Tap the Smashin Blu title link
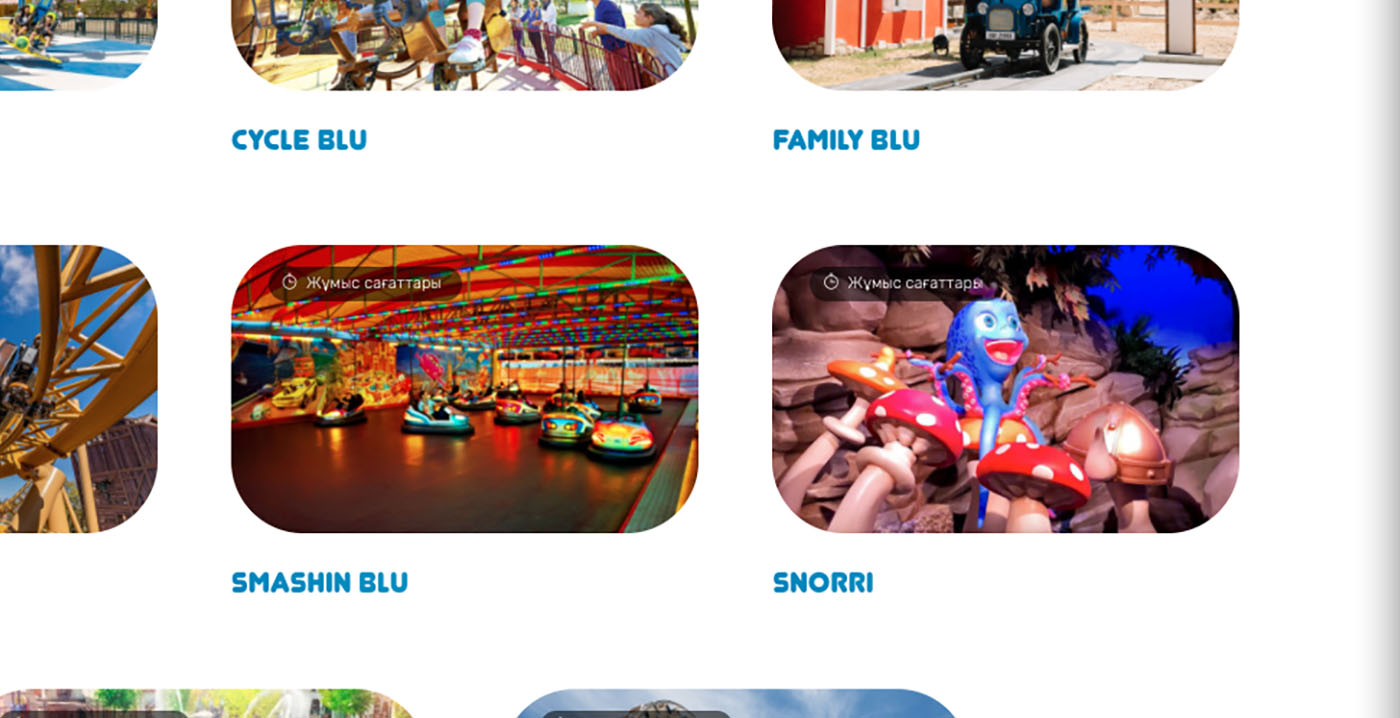This screenshot has width=1400, height=718. [319, 583]
